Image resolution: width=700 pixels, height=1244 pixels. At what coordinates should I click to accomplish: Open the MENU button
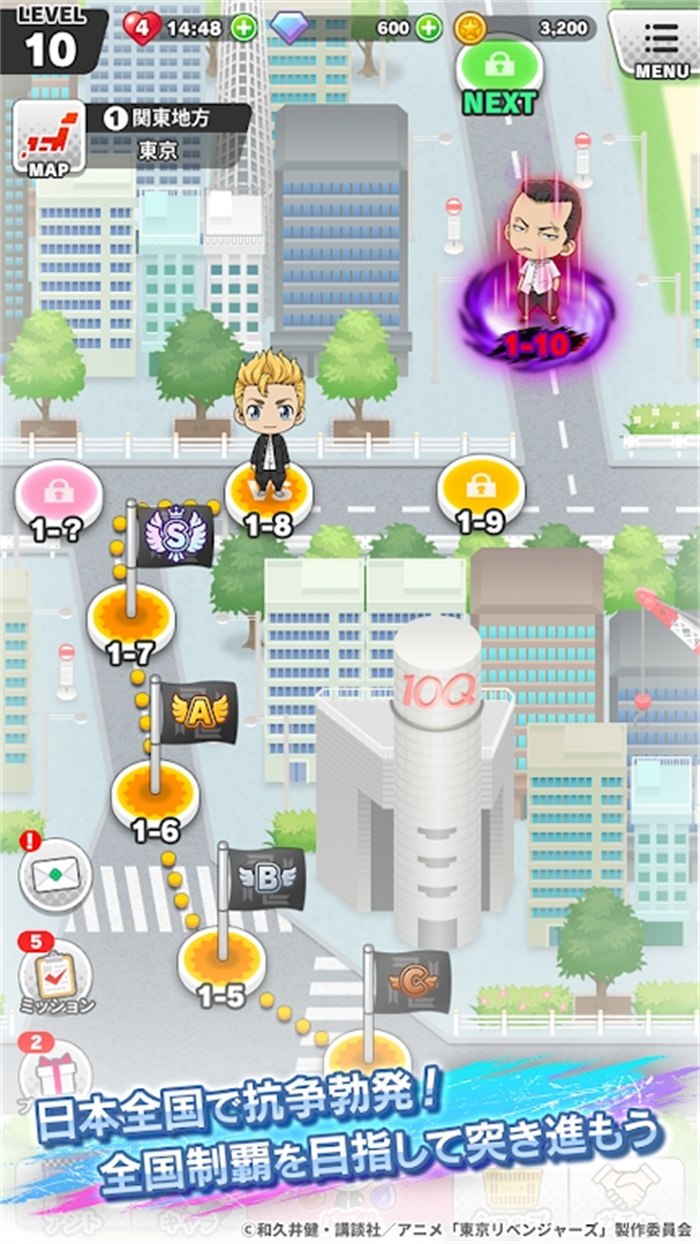(x=660, y=44)
